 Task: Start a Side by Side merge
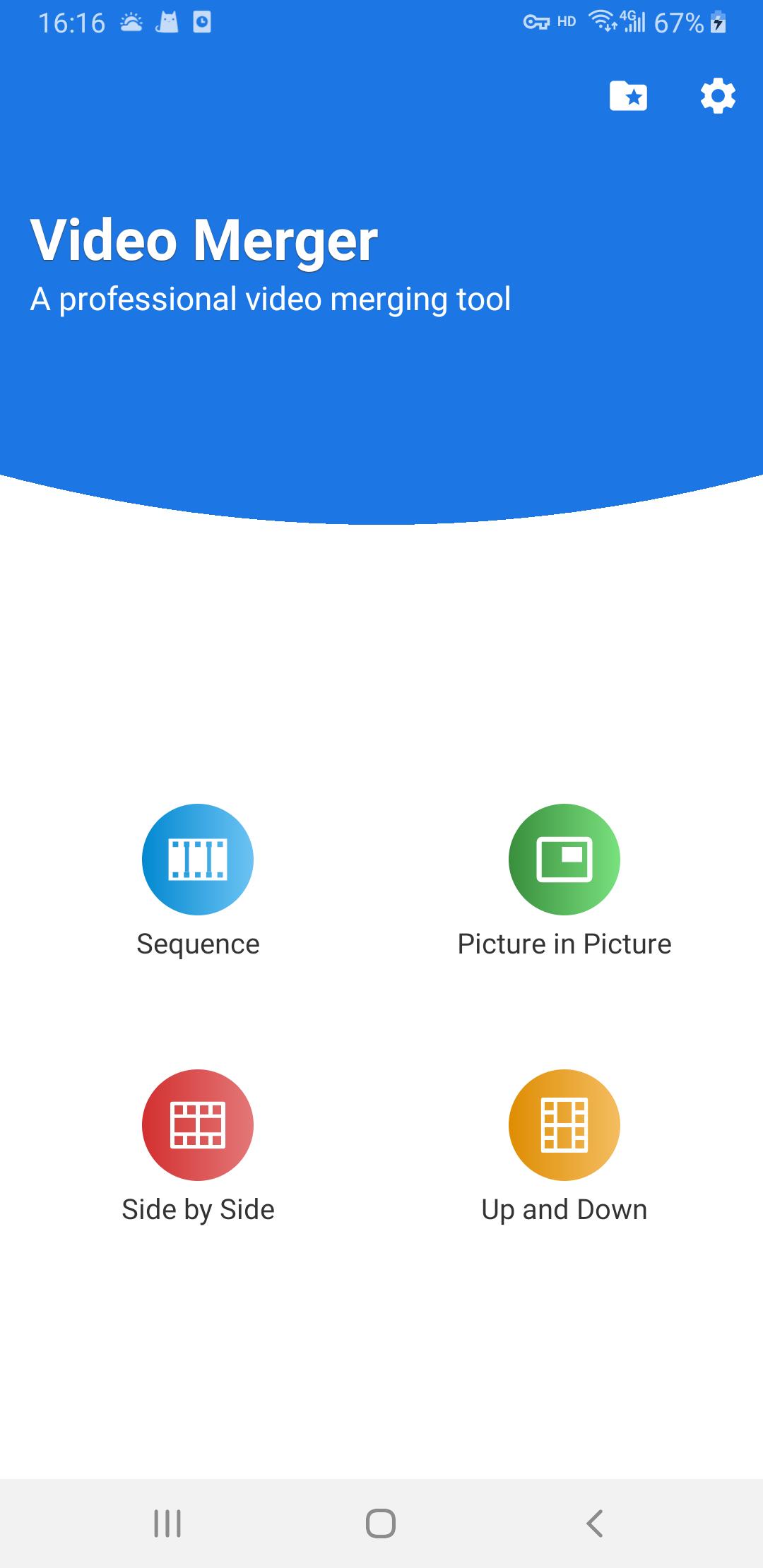198,1125
